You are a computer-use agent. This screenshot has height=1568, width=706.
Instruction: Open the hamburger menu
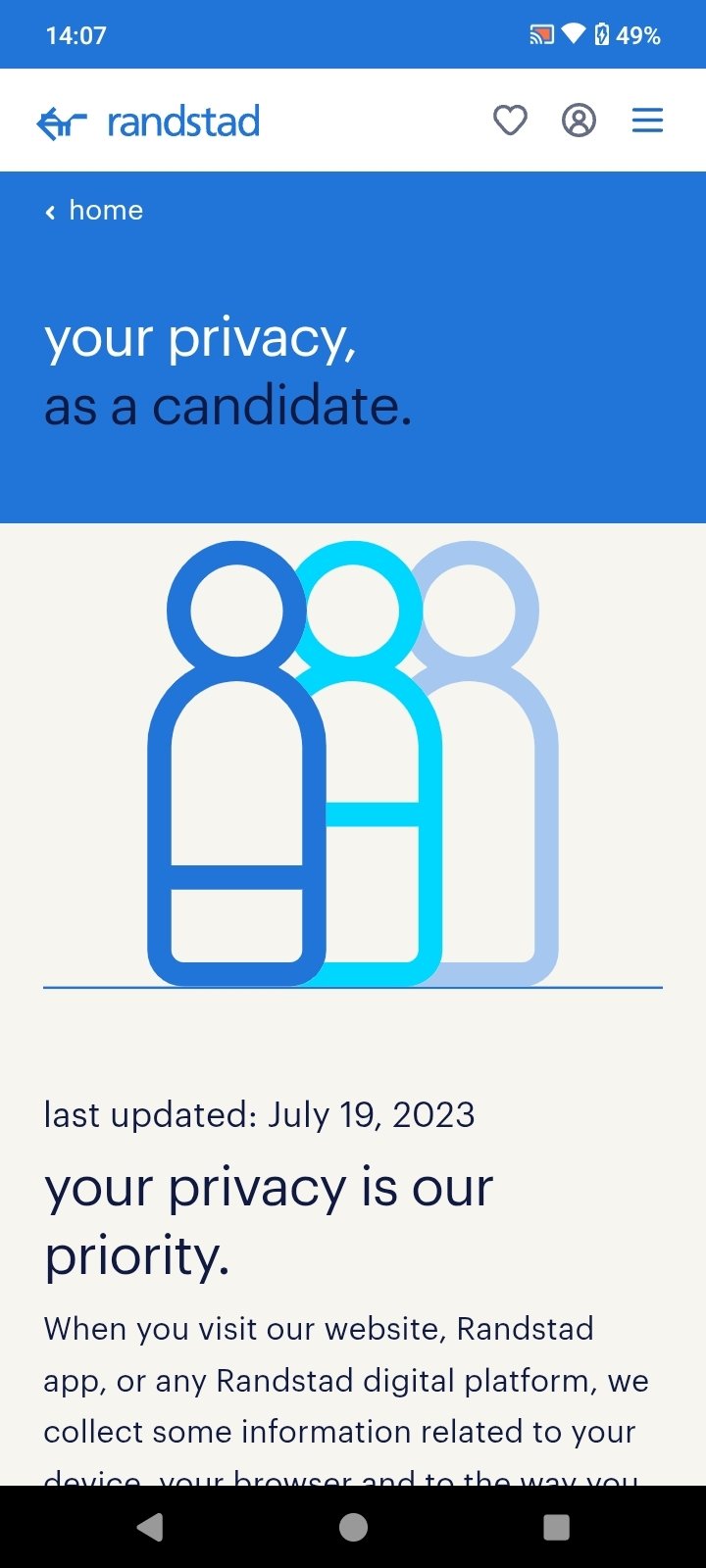click(x=647, y=121)
